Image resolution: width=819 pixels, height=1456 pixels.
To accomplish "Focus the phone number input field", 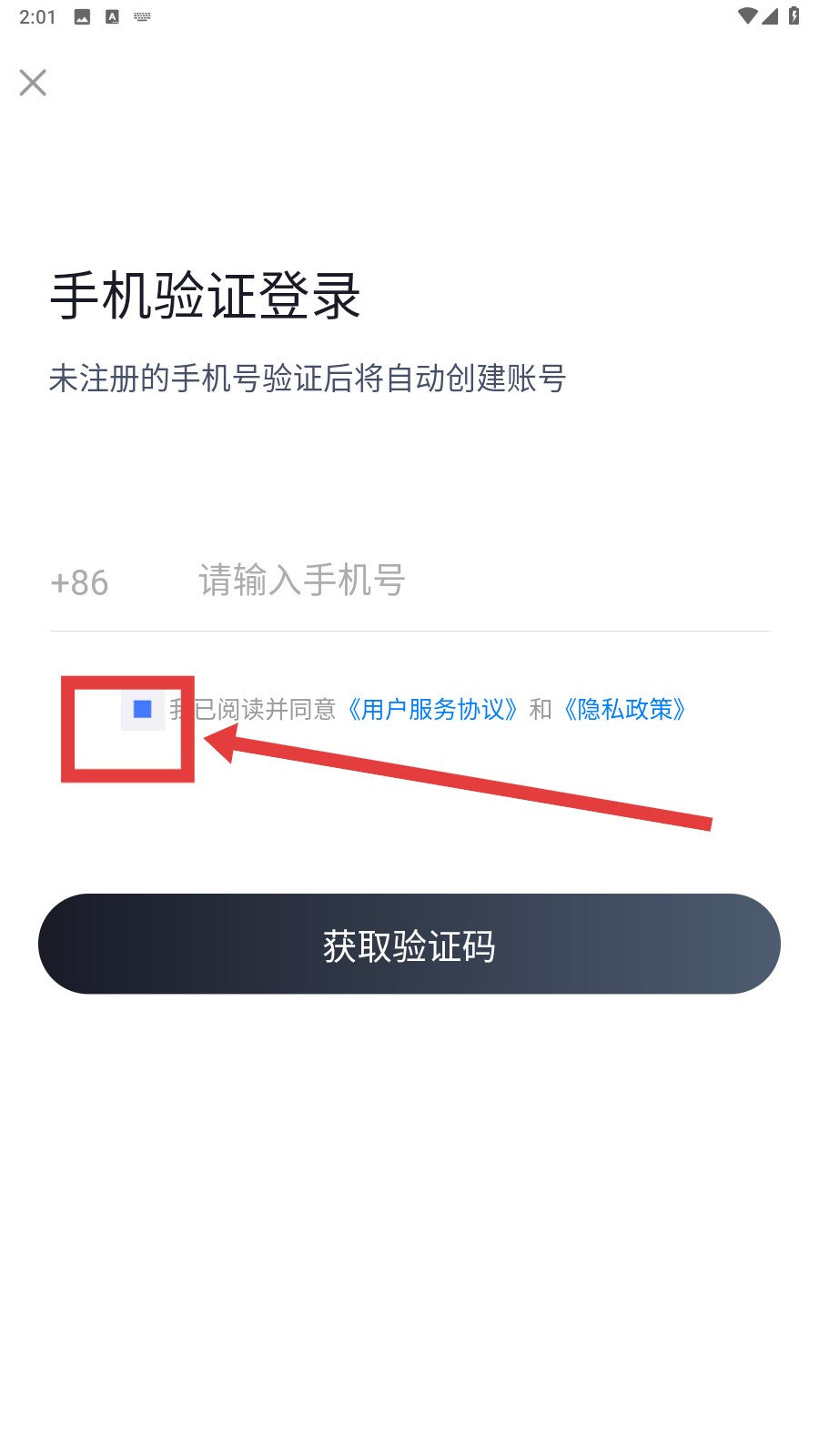I will pos(484,581).
